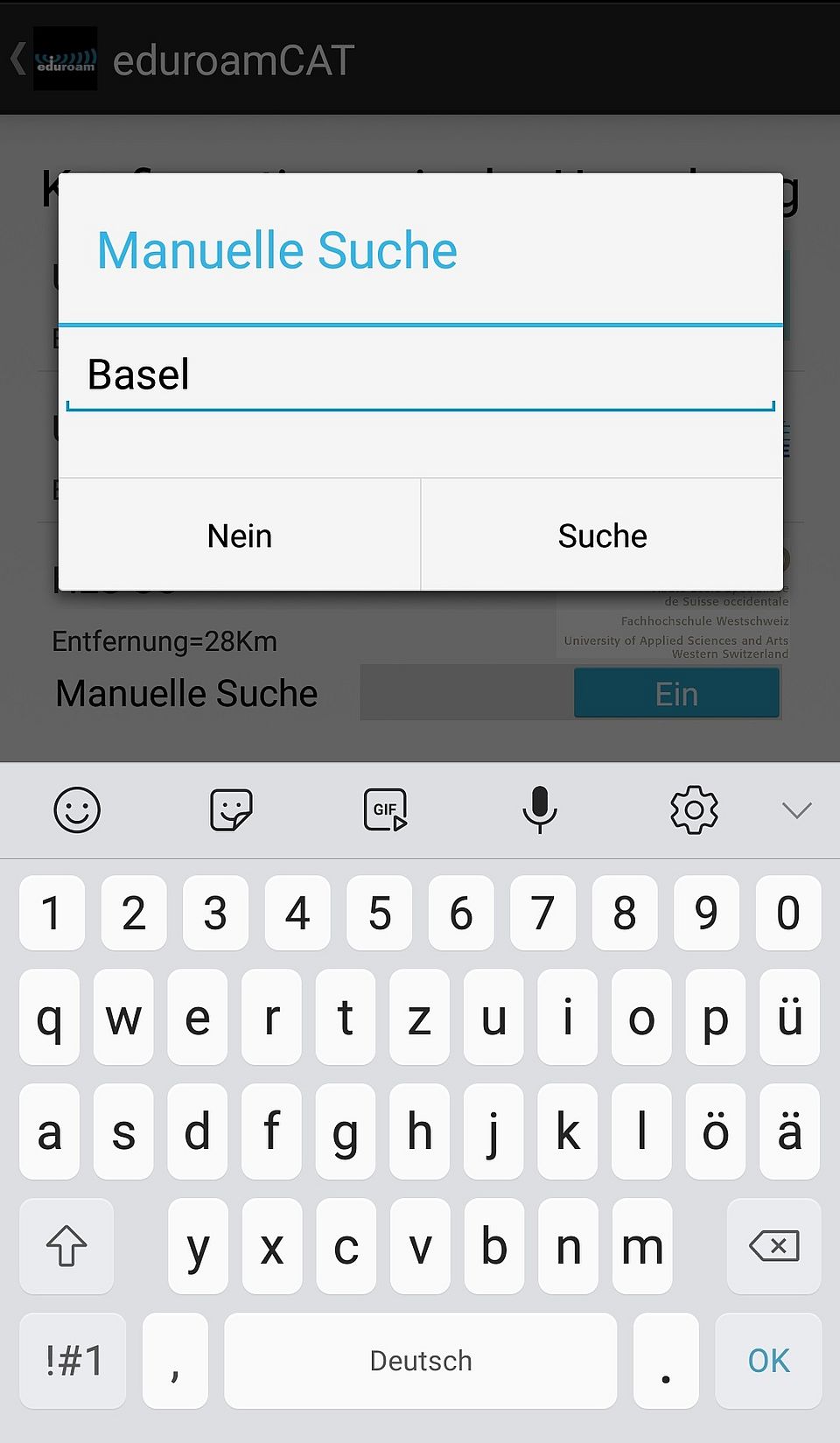Viewport: 840px width, 1443px height.
Task: Delete last character with backspace key
Action: click(773, 1245)
